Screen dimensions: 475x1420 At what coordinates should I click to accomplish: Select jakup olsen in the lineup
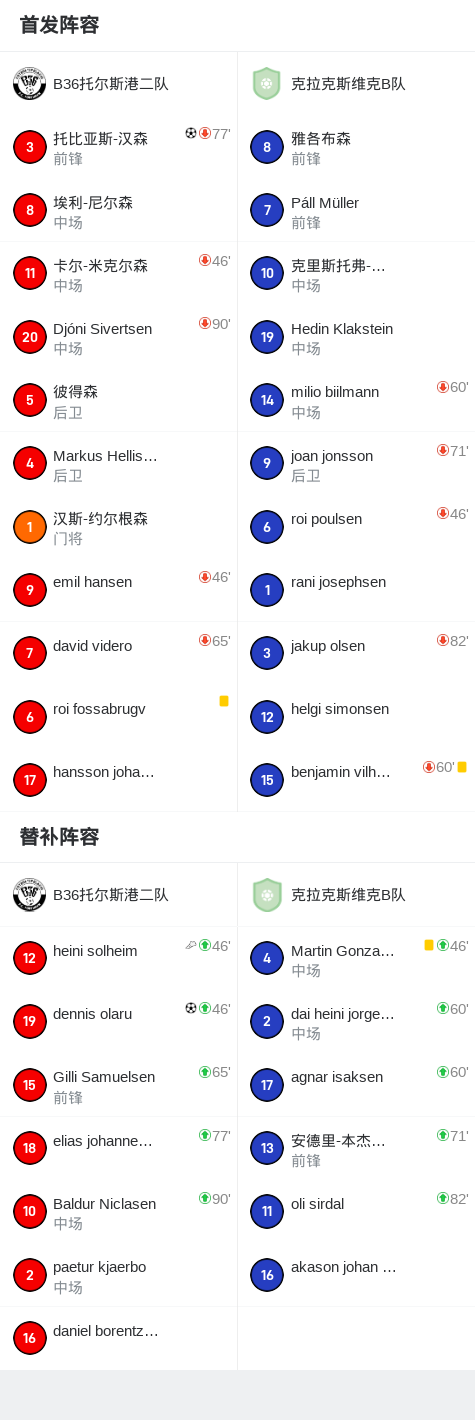356,654
